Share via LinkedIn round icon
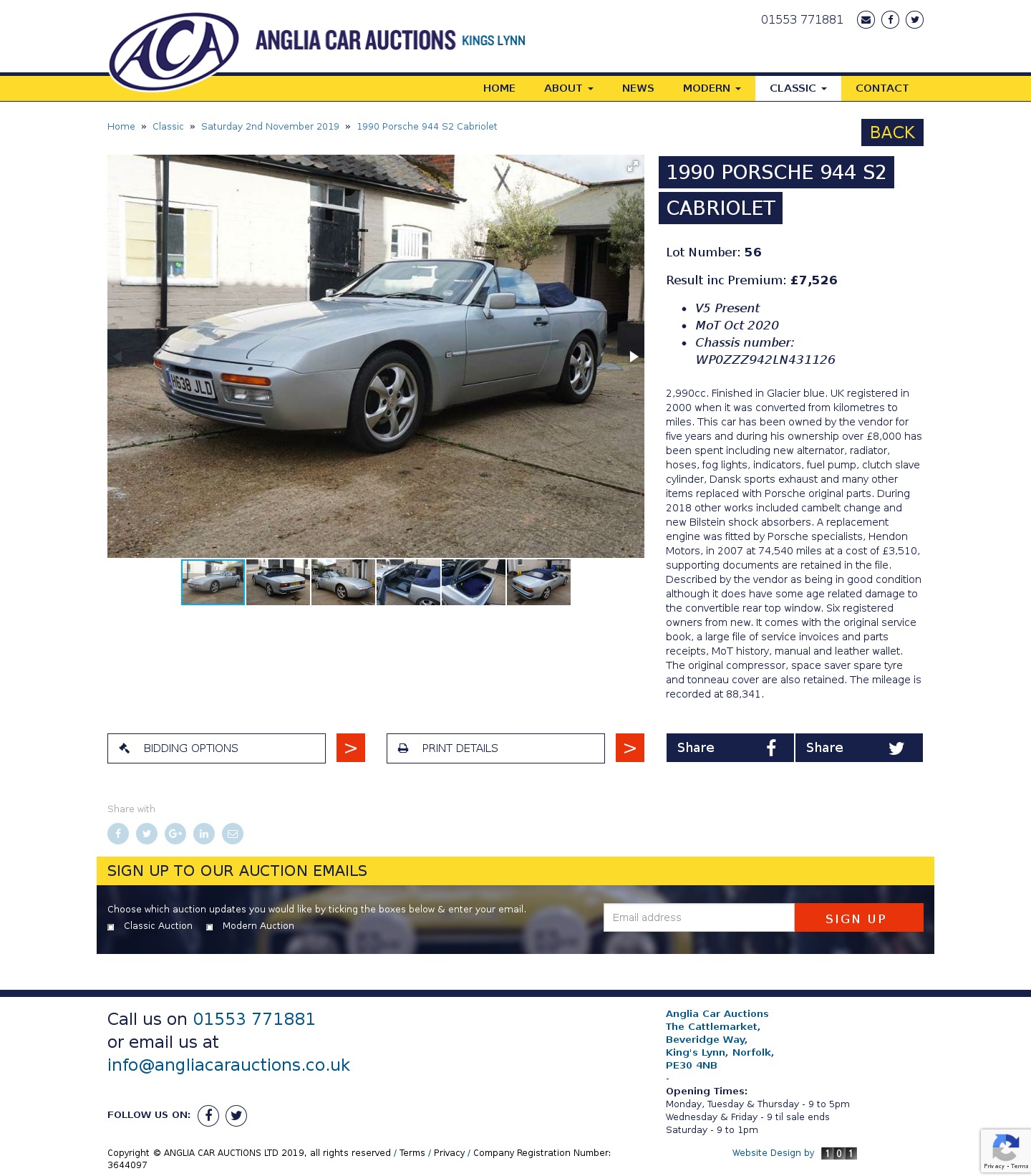This screenshot has height=1176, width=1031. pos(204,834)
